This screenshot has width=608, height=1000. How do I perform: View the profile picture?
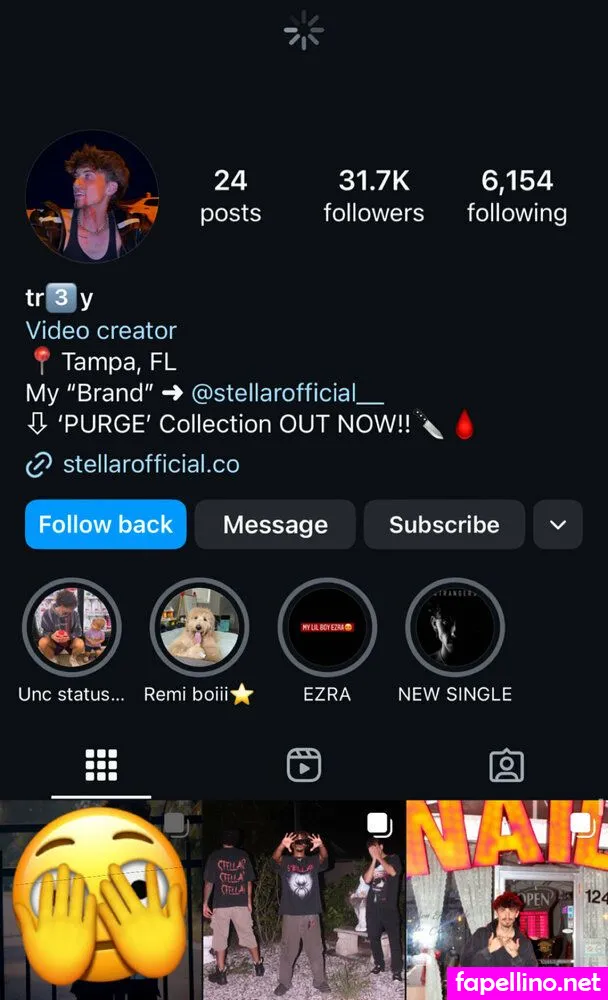(x=92, y=196)
